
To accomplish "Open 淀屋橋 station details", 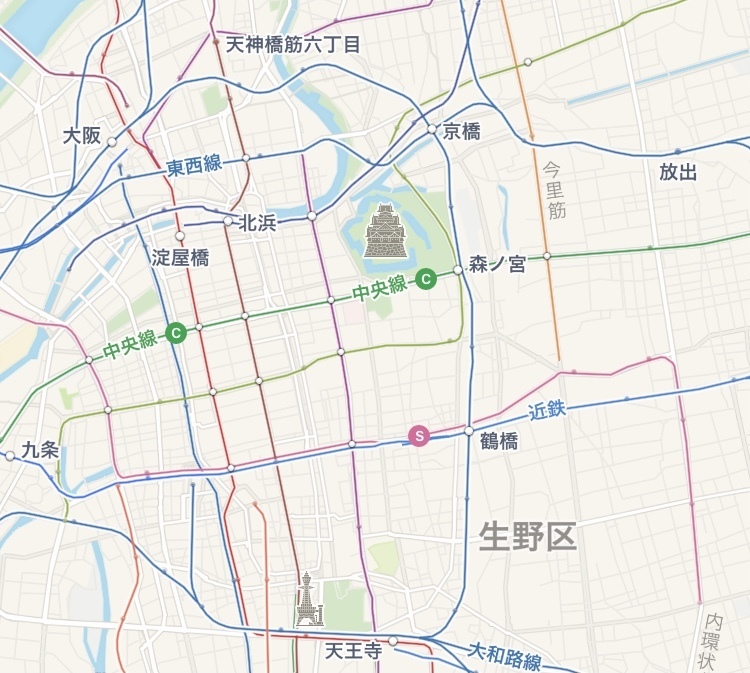I will click(x=180, y=237).
